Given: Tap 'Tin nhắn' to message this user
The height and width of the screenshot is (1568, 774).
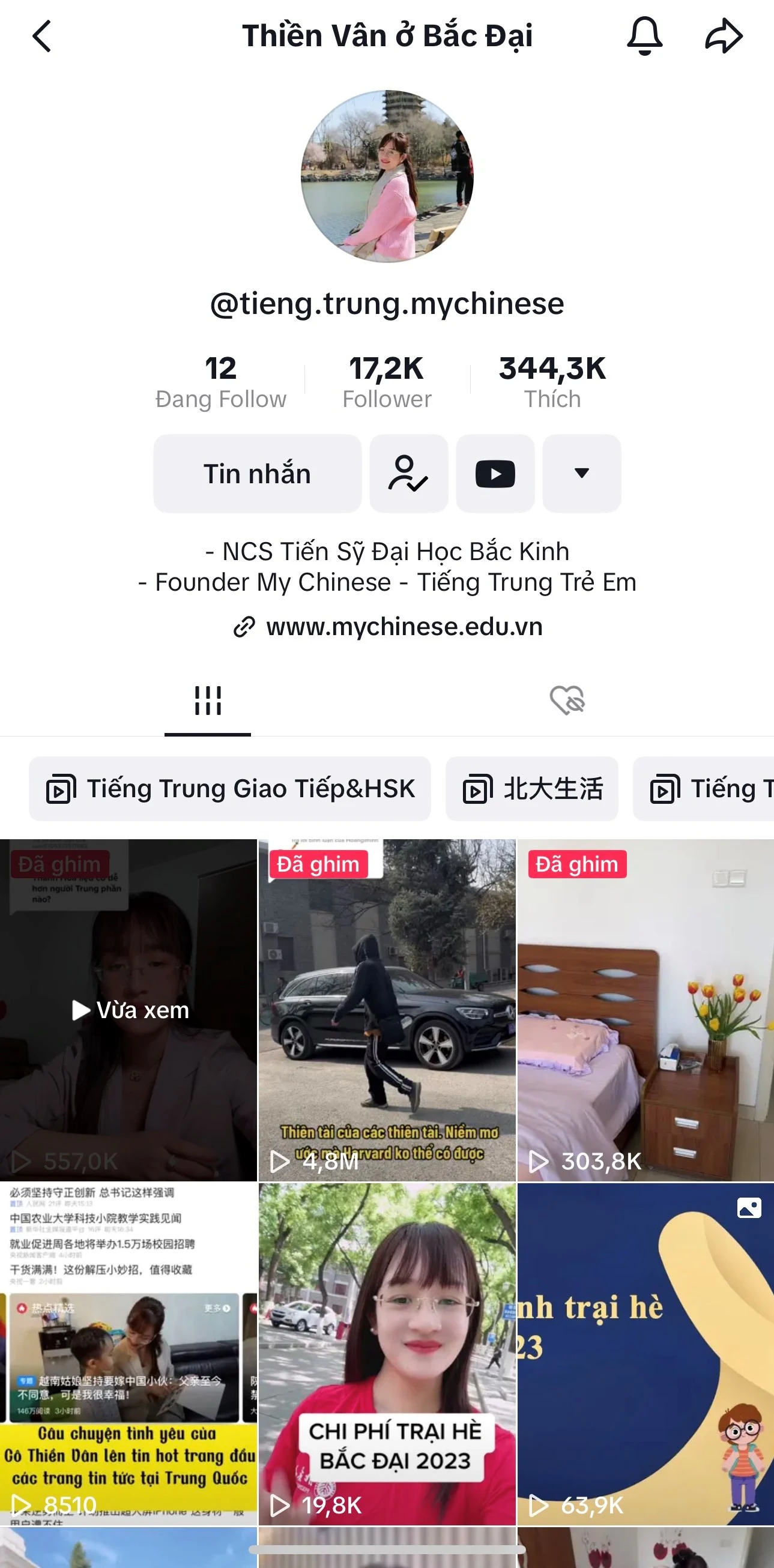Looking at the screenshot, I should coord(257,474).
